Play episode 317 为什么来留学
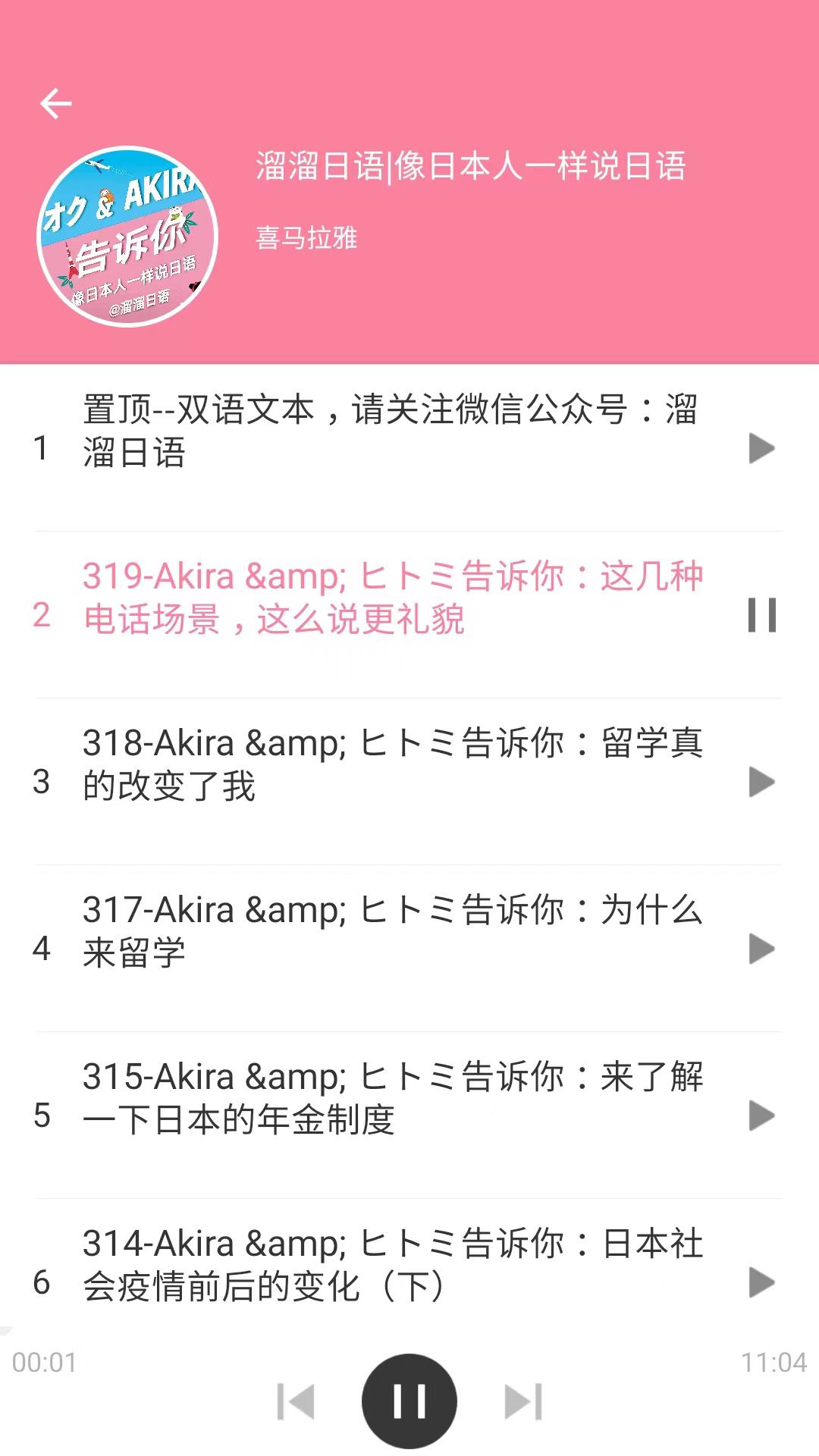The image size is (819, 1456). [761, 949]
